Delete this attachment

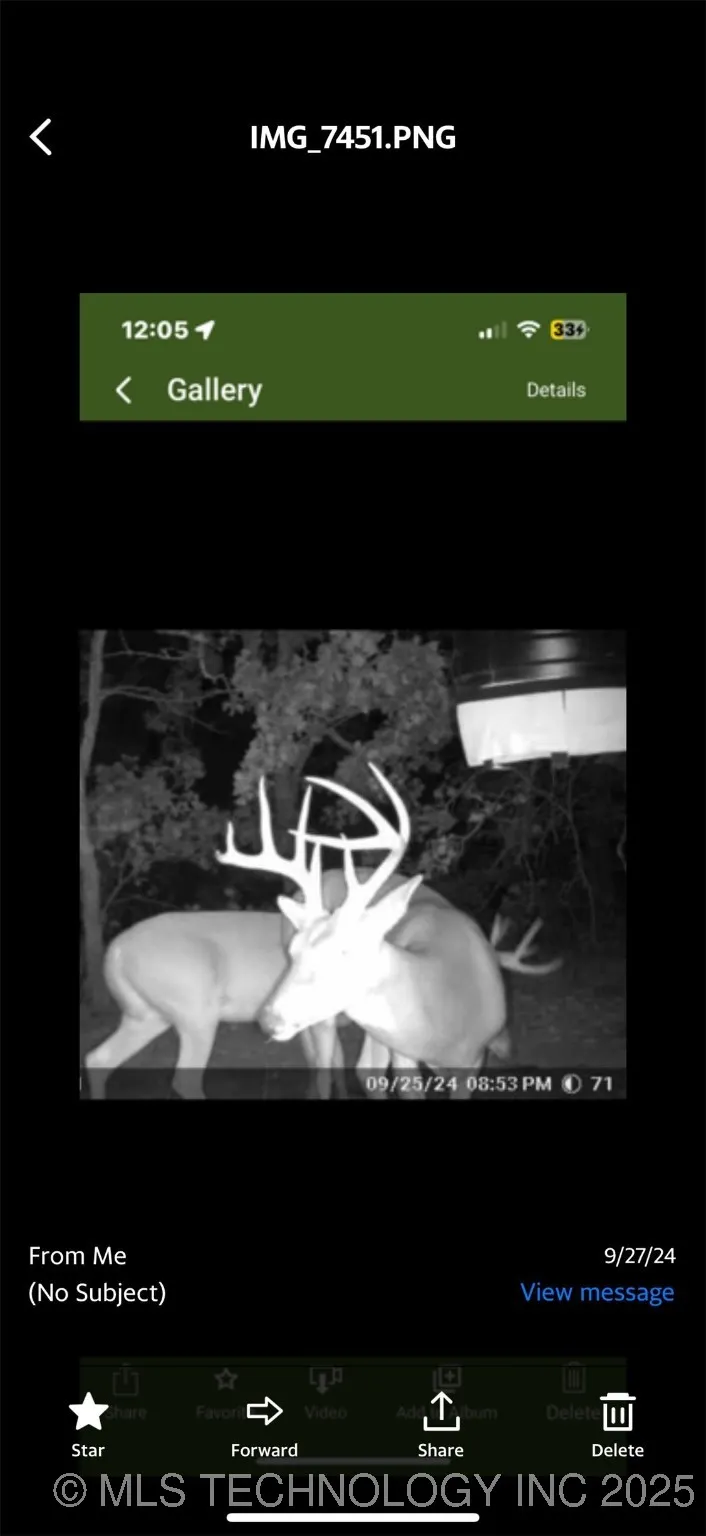tap(617, 1423)
